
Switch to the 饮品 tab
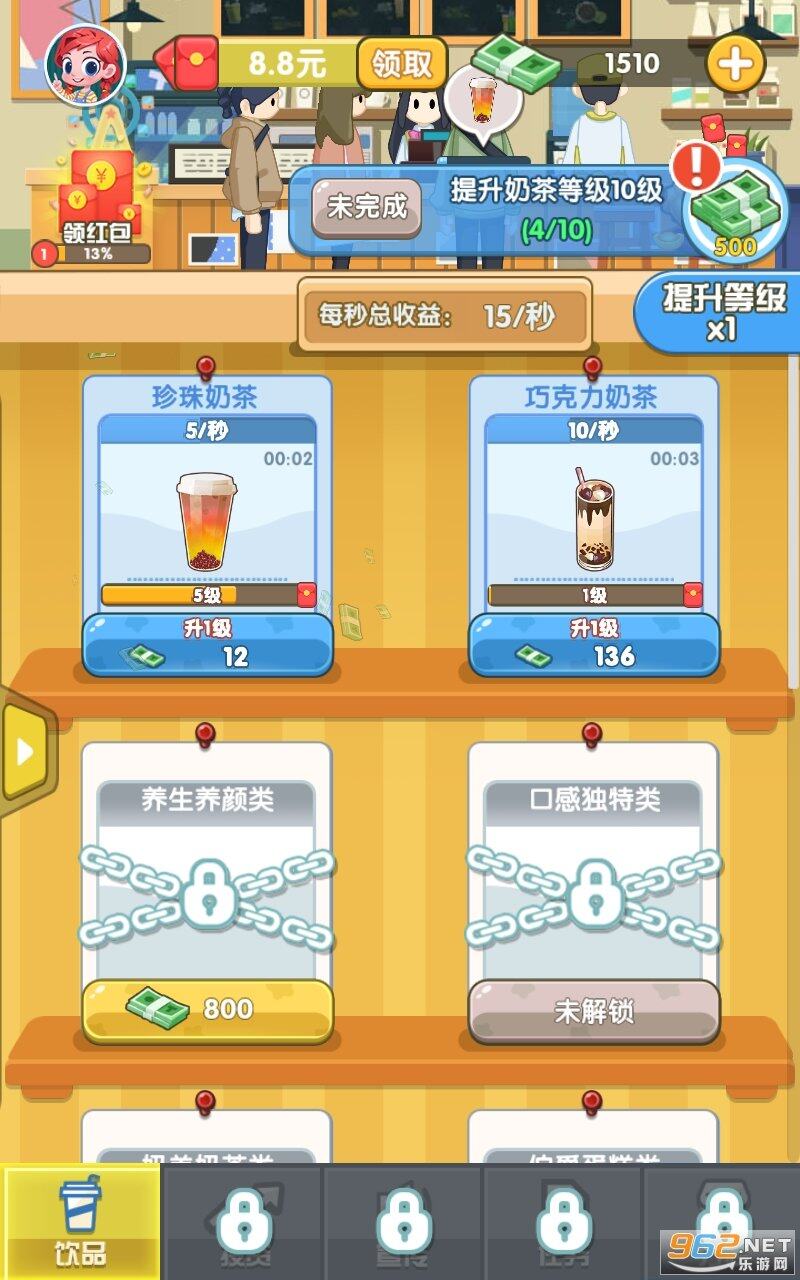[82, 1222]
